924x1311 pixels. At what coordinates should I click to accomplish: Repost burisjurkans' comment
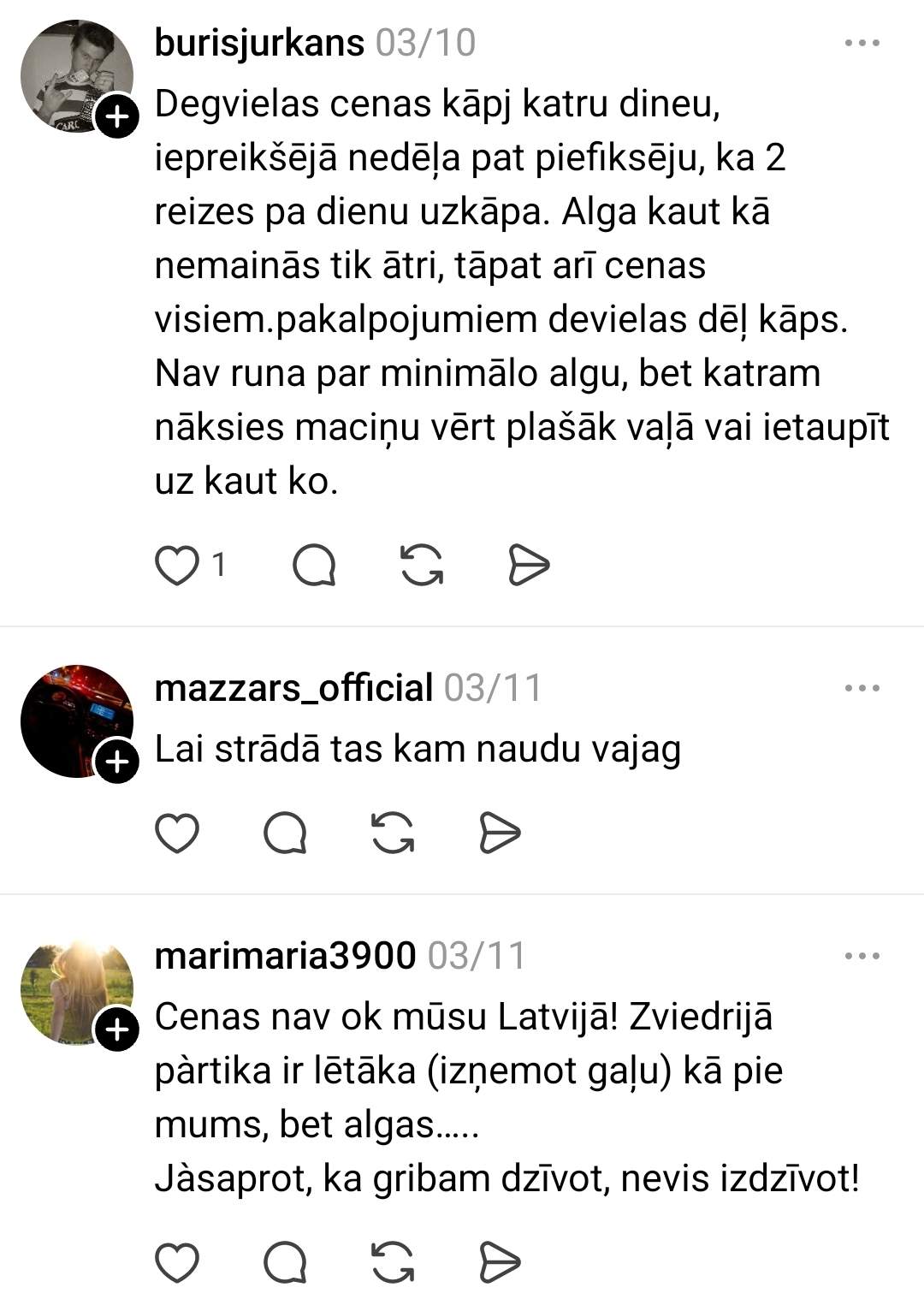422,566
